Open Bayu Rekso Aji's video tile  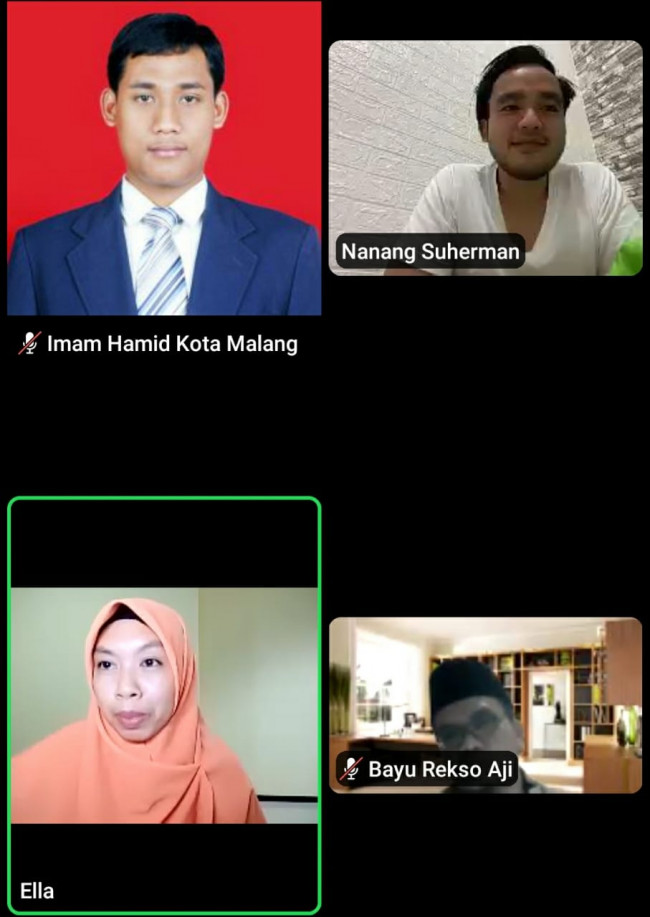pos(485,704)
